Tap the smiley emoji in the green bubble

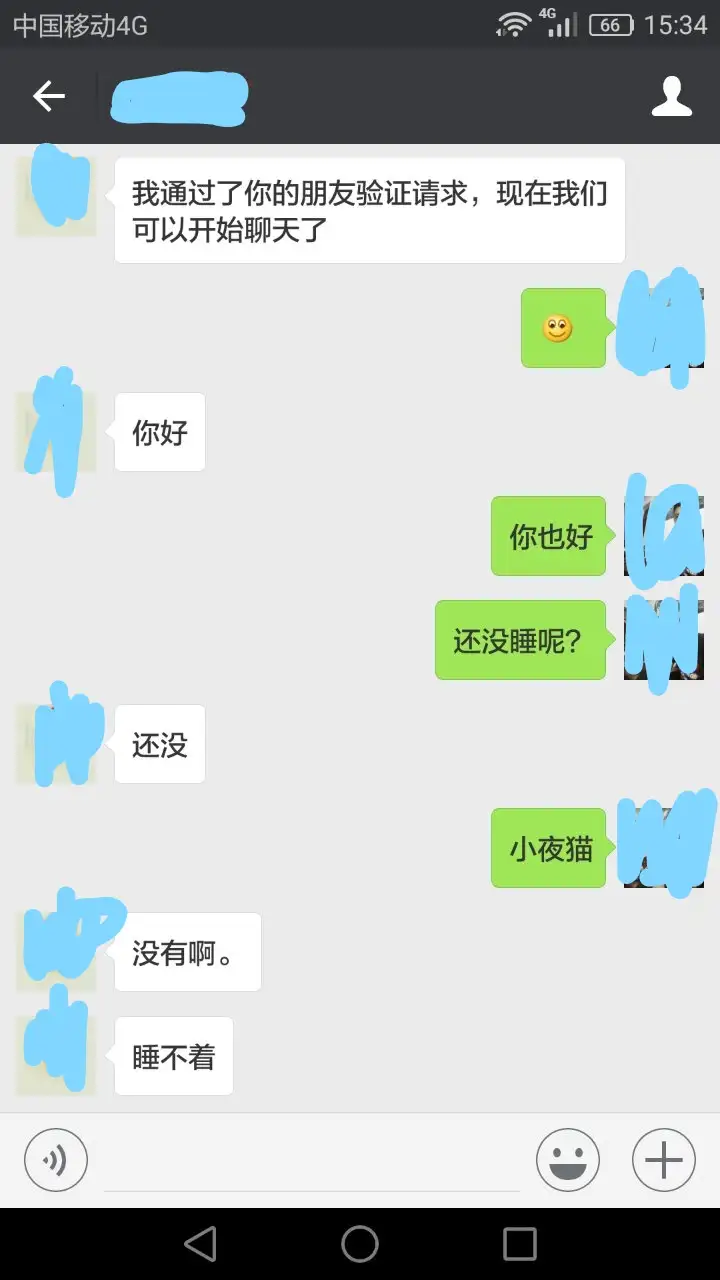click(563, 328)
